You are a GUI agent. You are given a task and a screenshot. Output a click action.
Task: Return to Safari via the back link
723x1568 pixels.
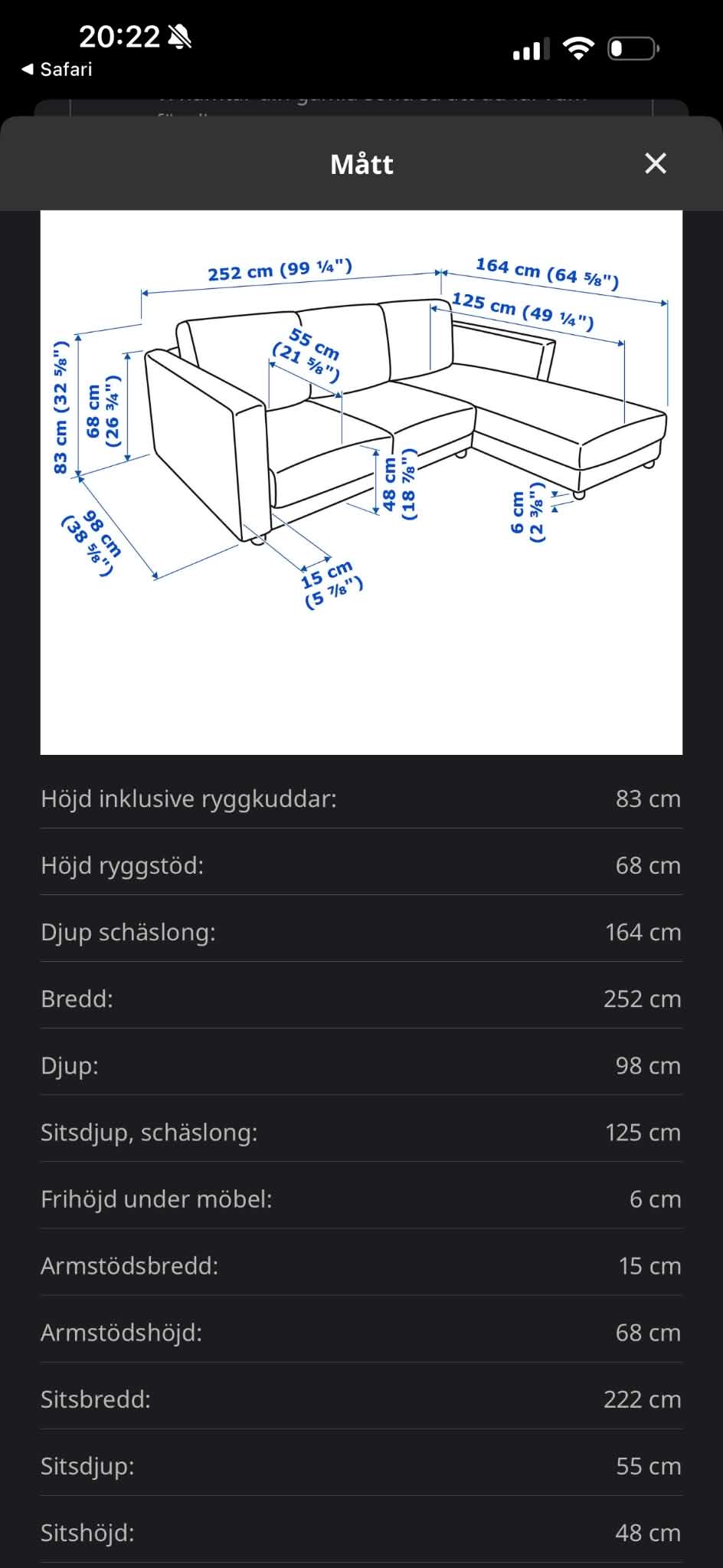57,70
